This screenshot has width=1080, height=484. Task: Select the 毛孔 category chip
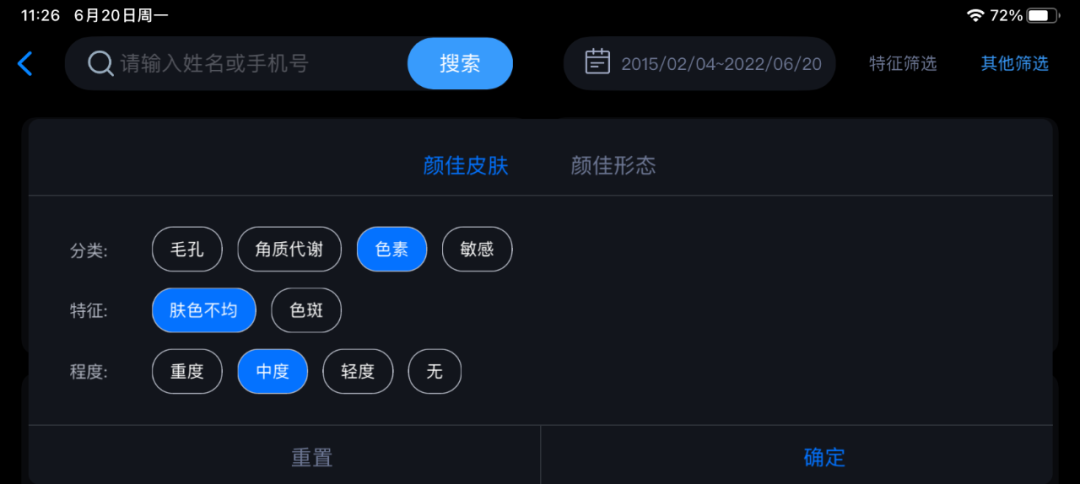[x=187, y=249]
